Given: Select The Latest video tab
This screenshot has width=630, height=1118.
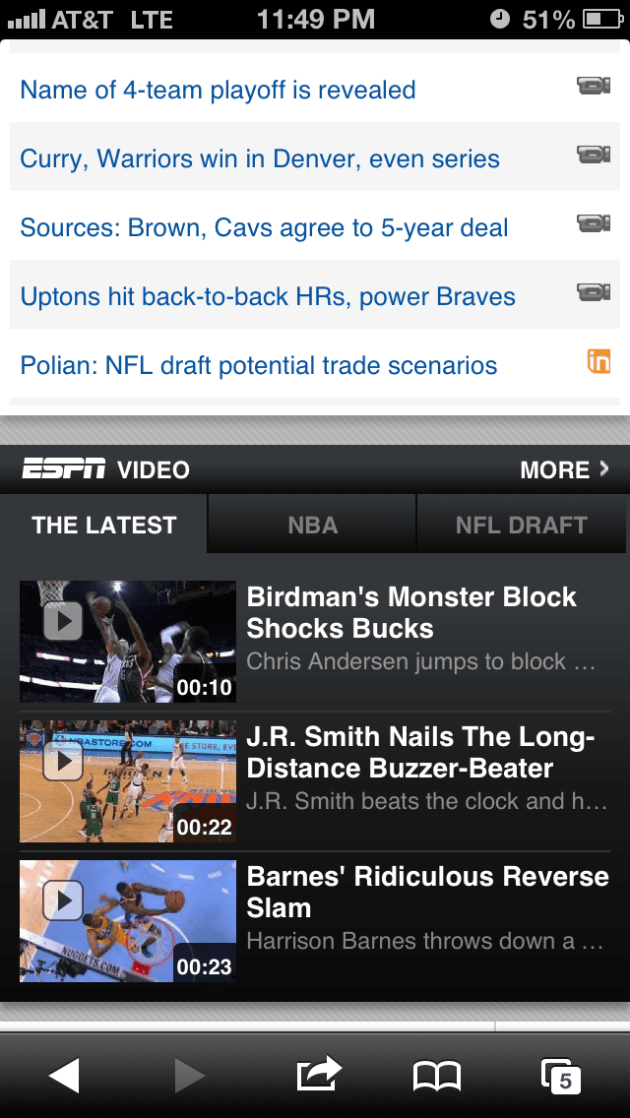Looking at the screenshot, I should tap(104, 525).
